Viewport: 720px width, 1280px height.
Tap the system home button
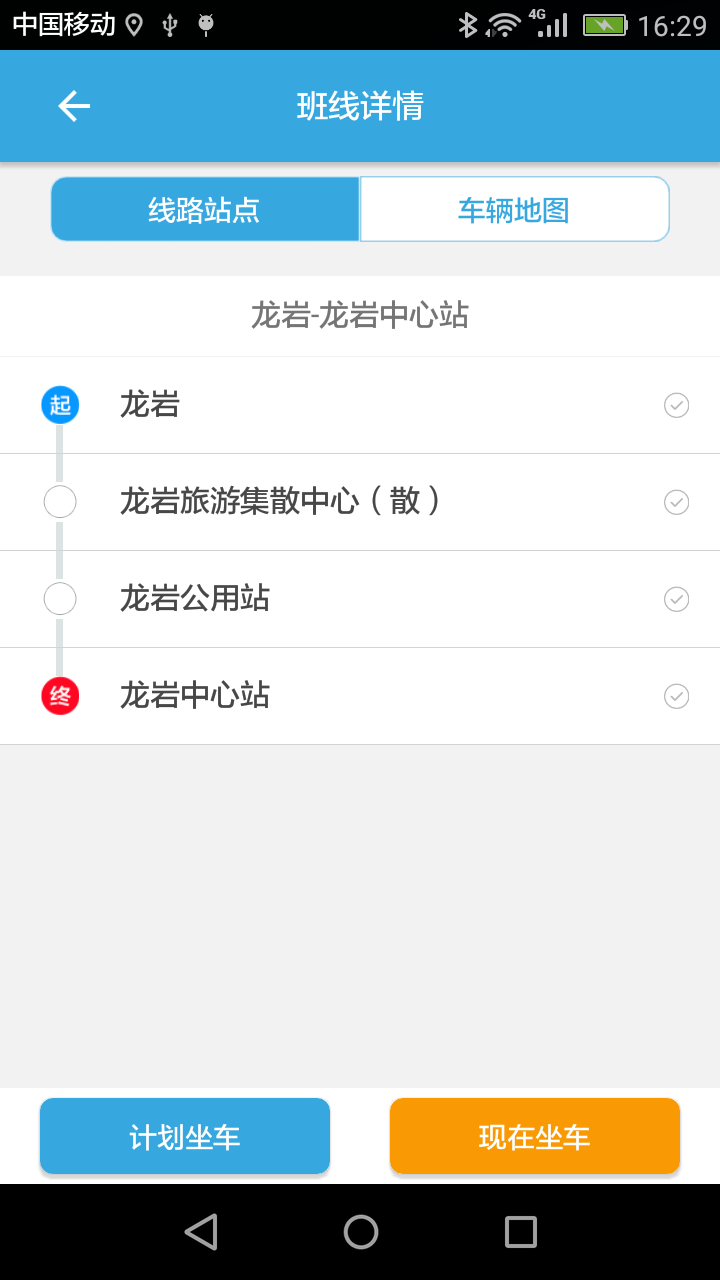pyautogui.click(x=361, y=1232)
